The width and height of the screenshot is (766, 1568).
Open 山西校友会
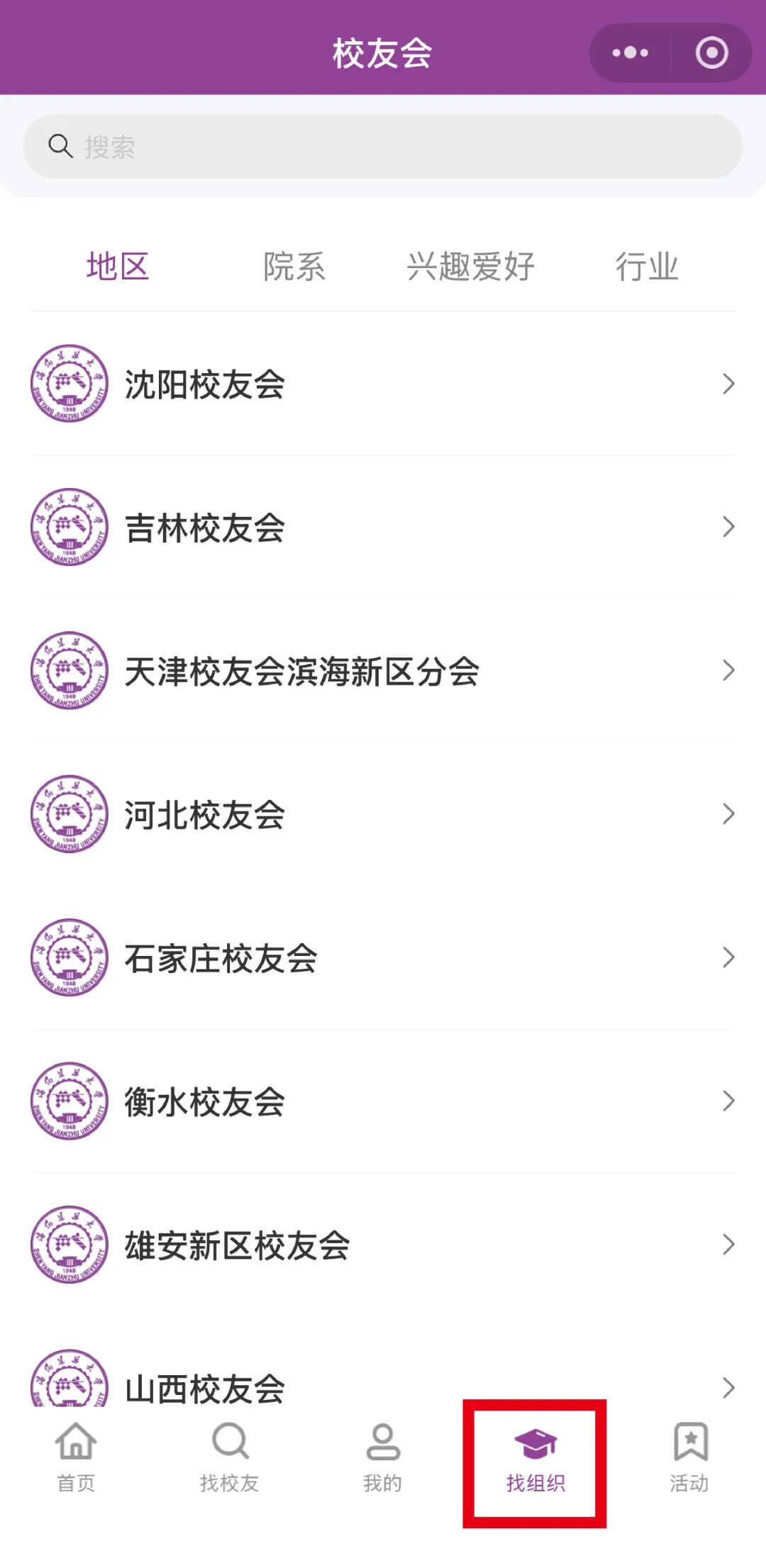tap(383, 1385)
